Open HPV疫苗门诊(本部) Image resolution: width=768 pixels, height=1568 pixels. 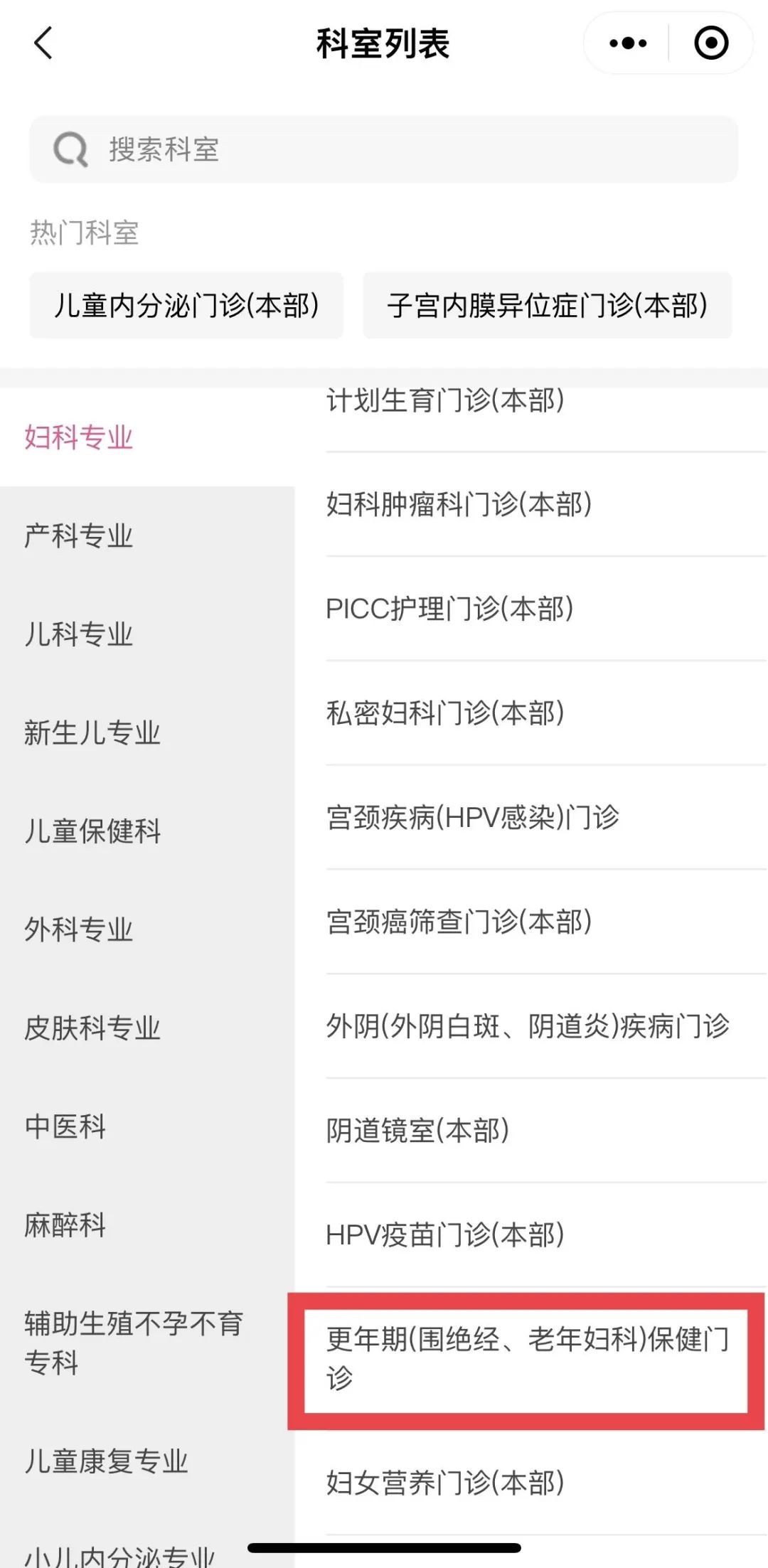click(x=446, y=1235)
